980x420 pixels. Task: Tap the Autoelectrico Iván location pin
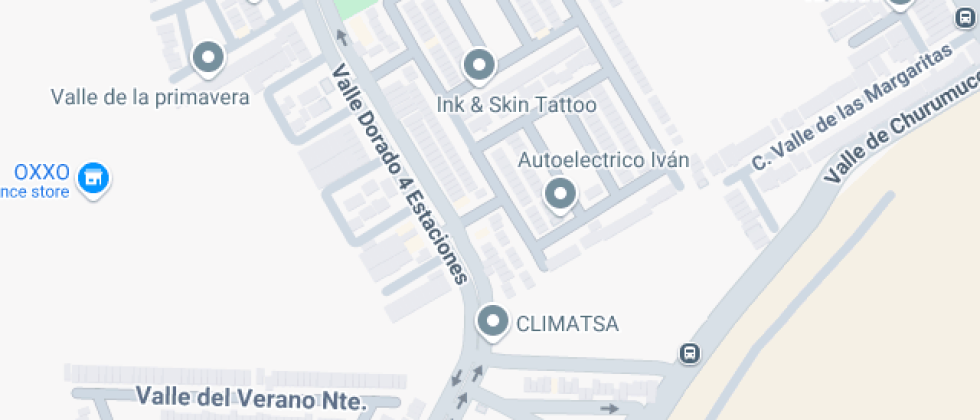point(560,193)
